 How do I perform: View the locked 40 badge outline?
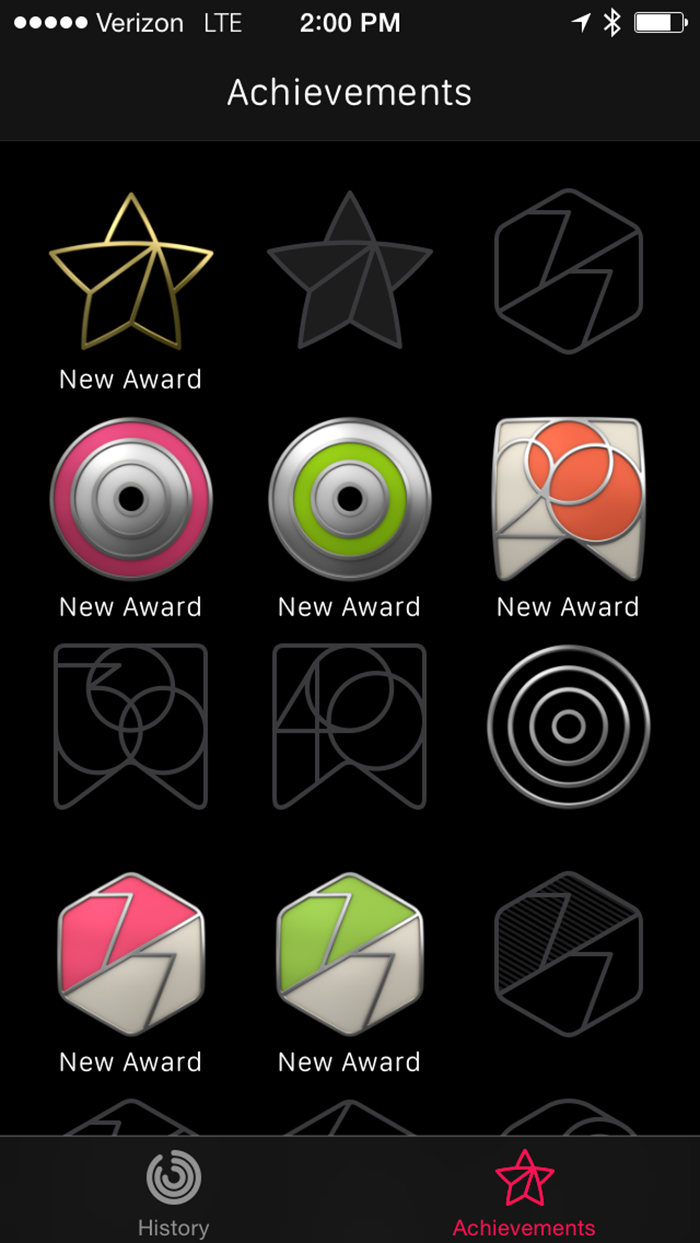point(350,726)
